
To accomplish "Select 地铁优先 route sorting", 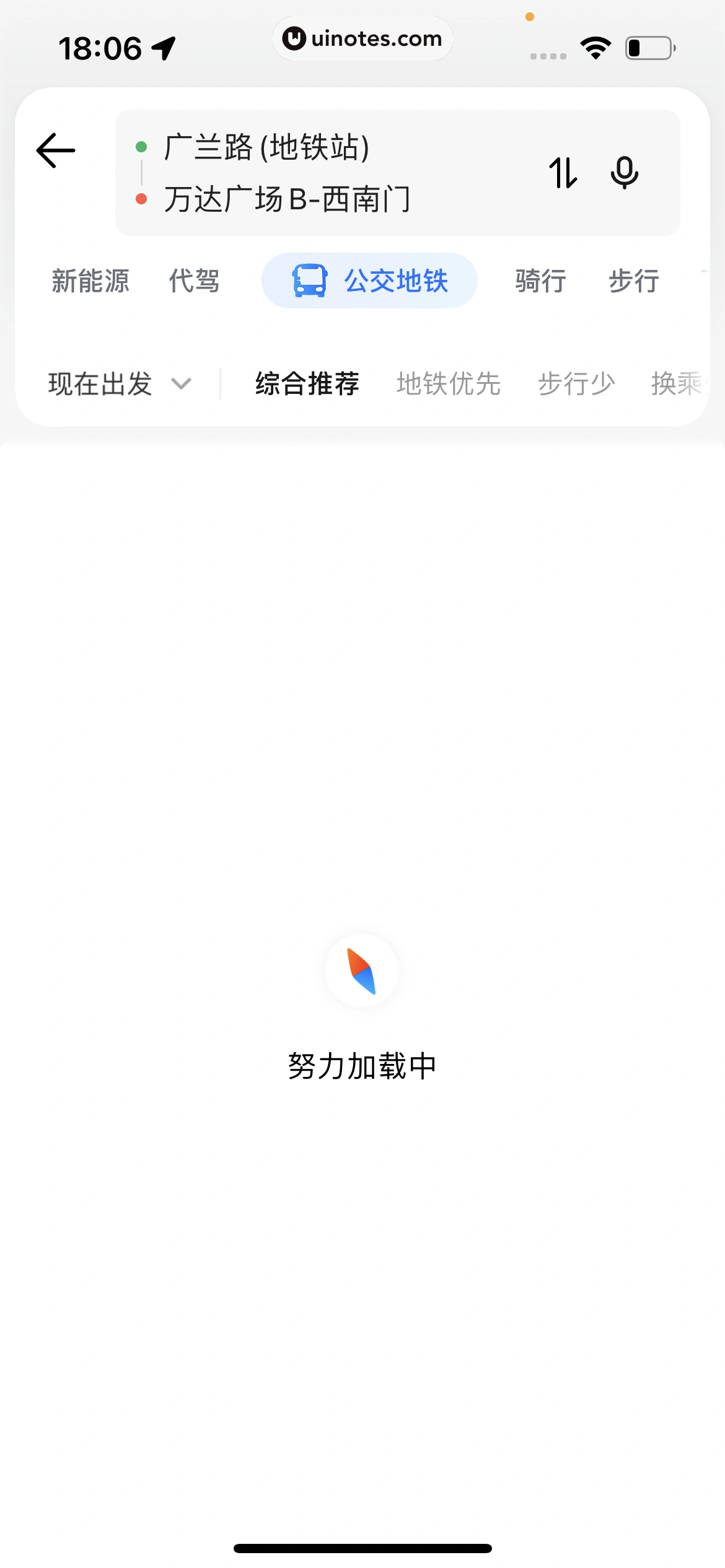I will [x=448, y=384].
